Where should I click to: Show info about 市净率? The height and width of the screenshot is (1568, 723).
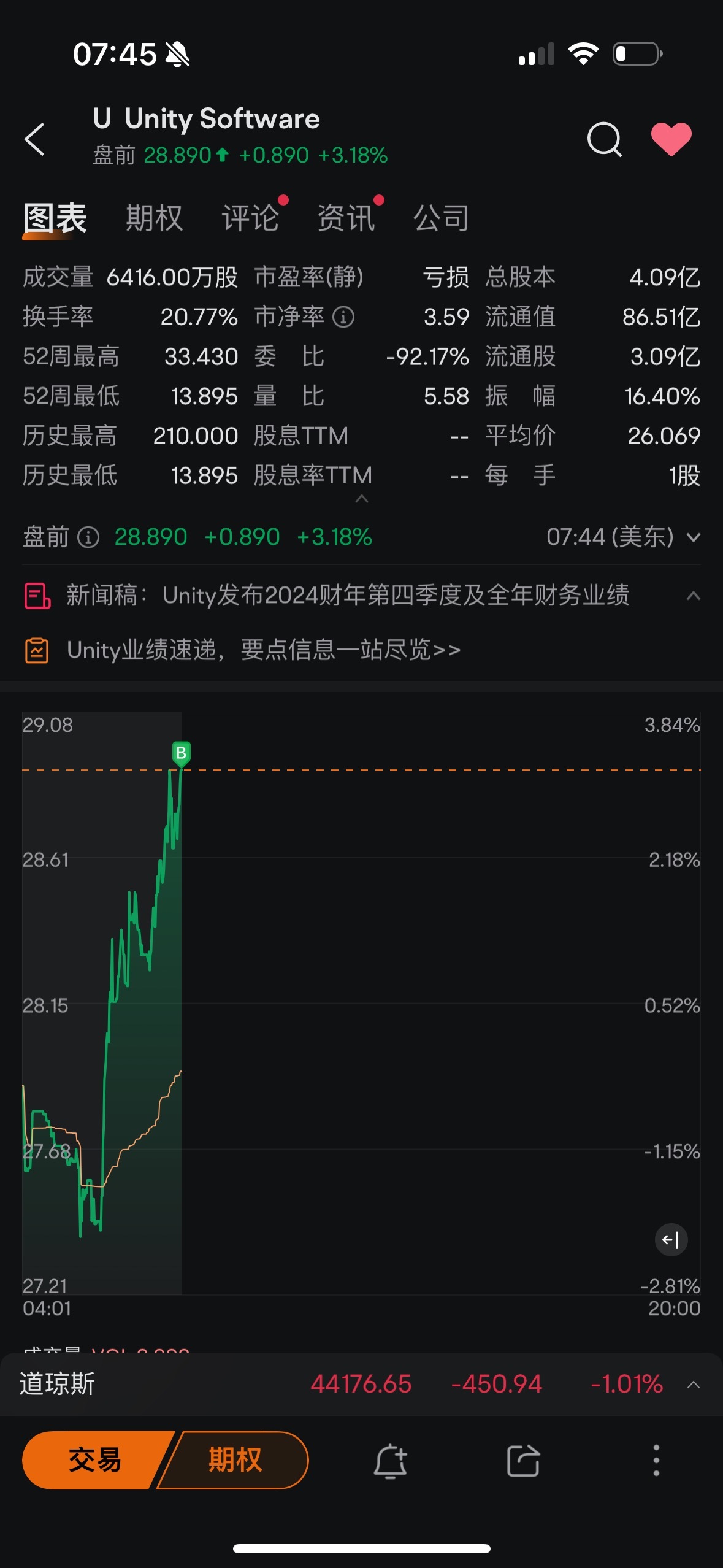point(343,317)
